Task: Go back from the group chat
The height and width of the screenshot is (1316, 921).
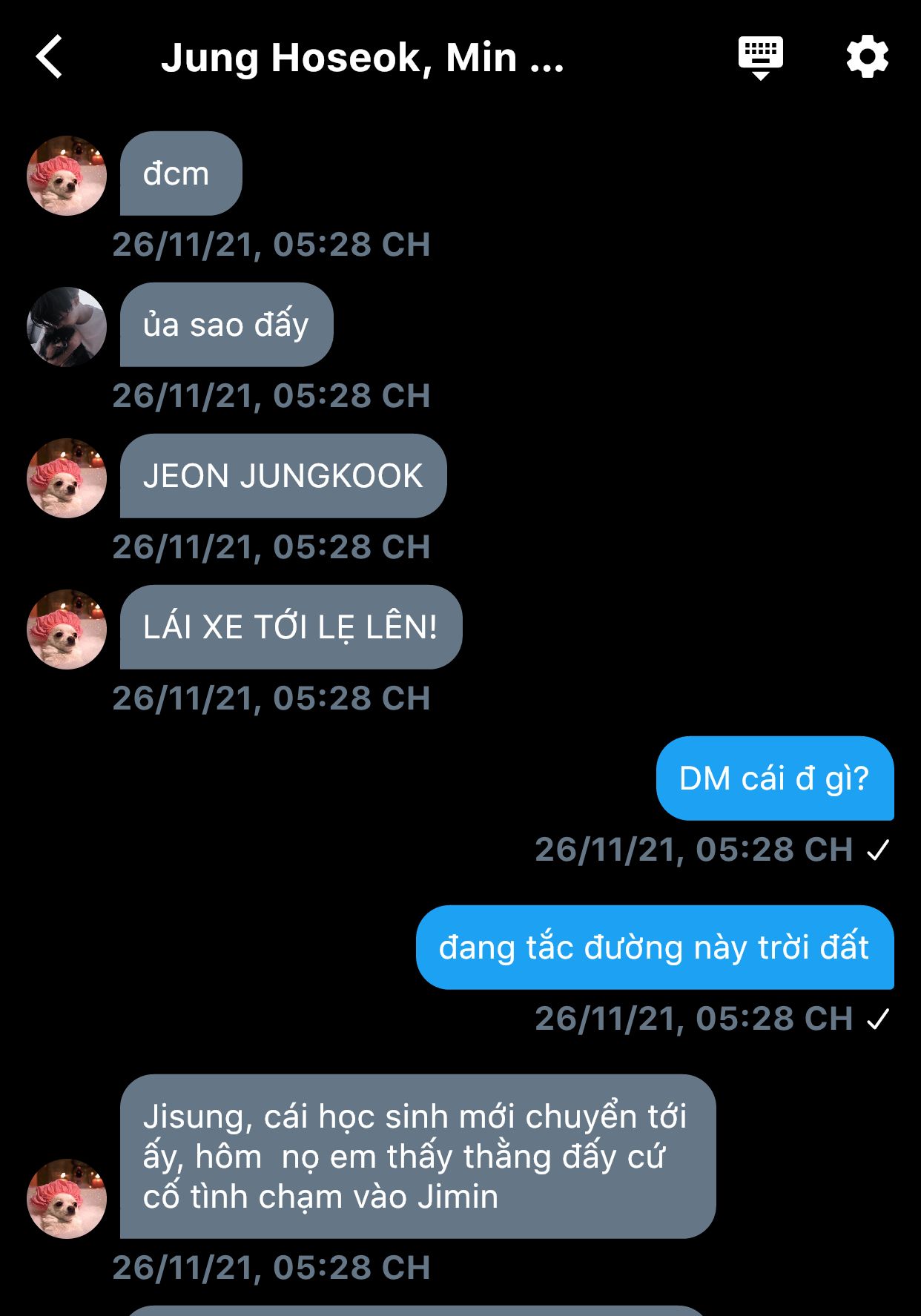Action: [50, 56]
